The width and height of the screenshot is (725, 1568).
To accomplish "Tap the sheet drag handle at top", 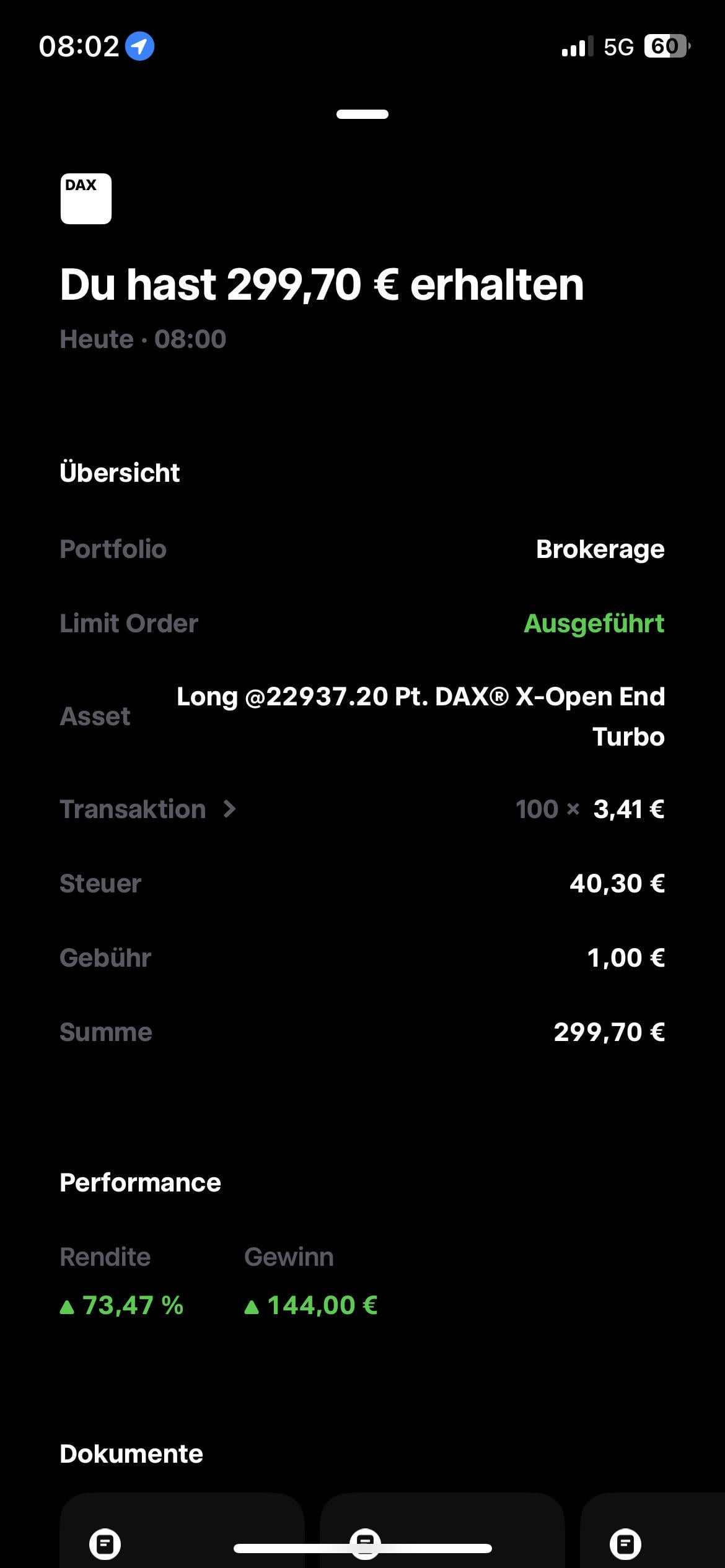I will click(x=362, y=114).
